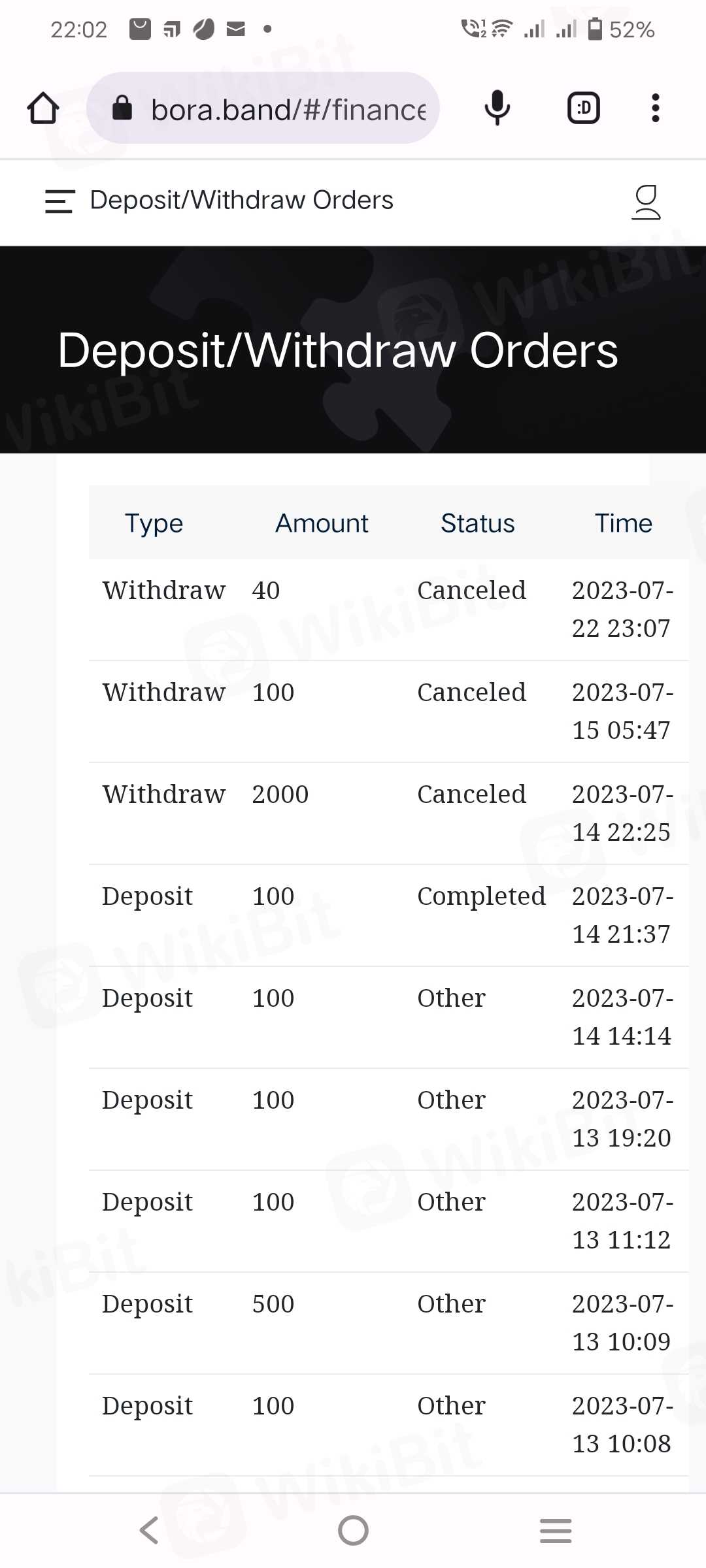706x1568 pixels.
Task: Tap the bora.band URL address bar
Action: (x=275, y=108)
